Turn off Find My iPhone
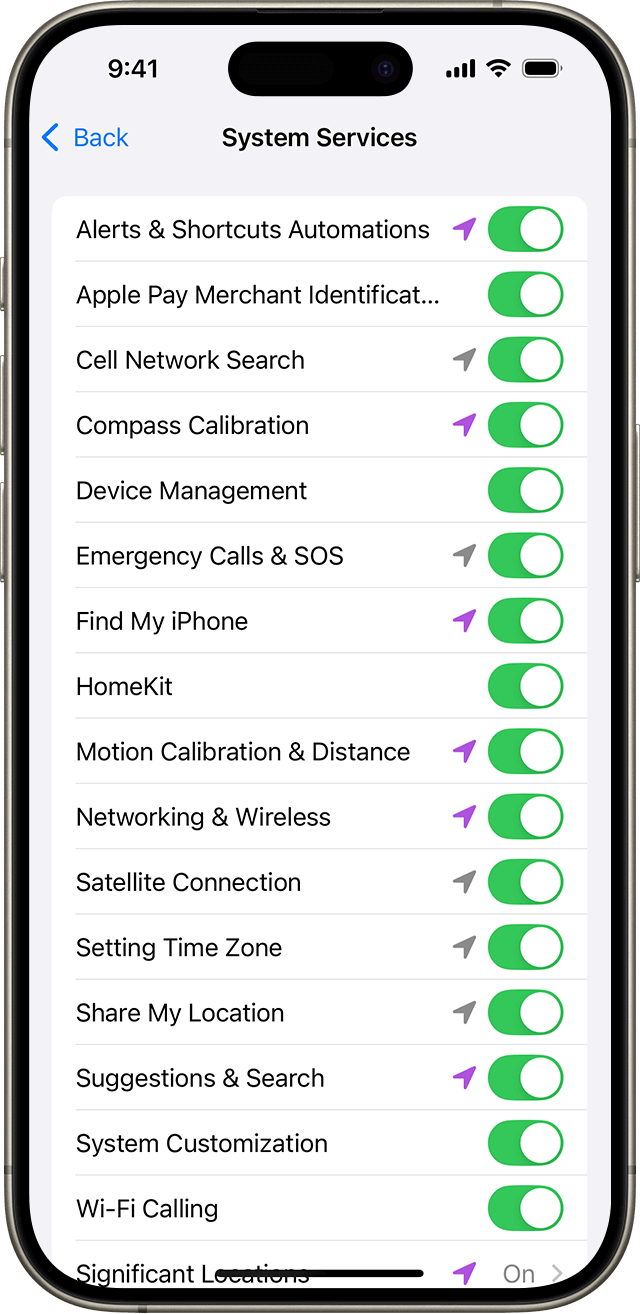 525,621
